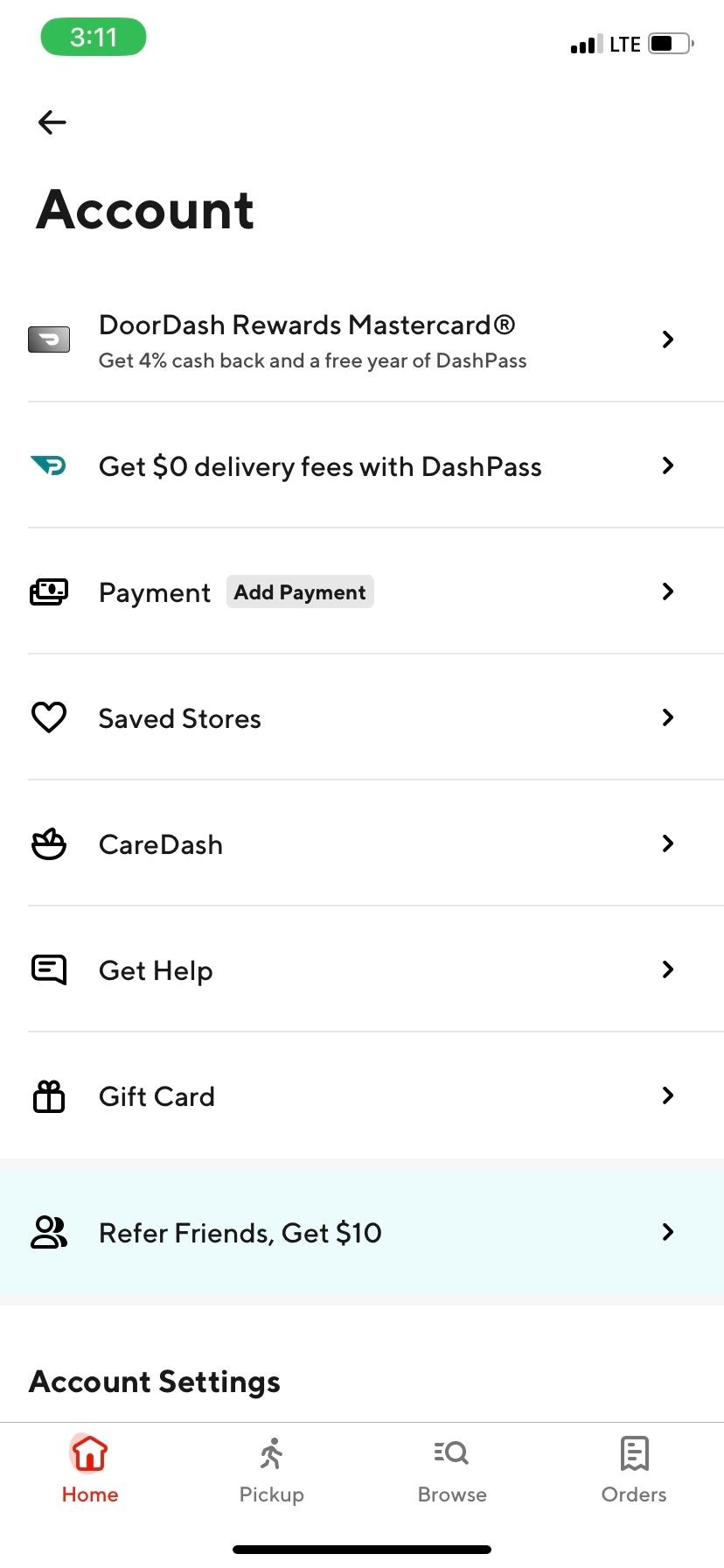Open the DoorDash Rewards Mastercard offer
724x1568 pixels.
(x=362, y=339)
